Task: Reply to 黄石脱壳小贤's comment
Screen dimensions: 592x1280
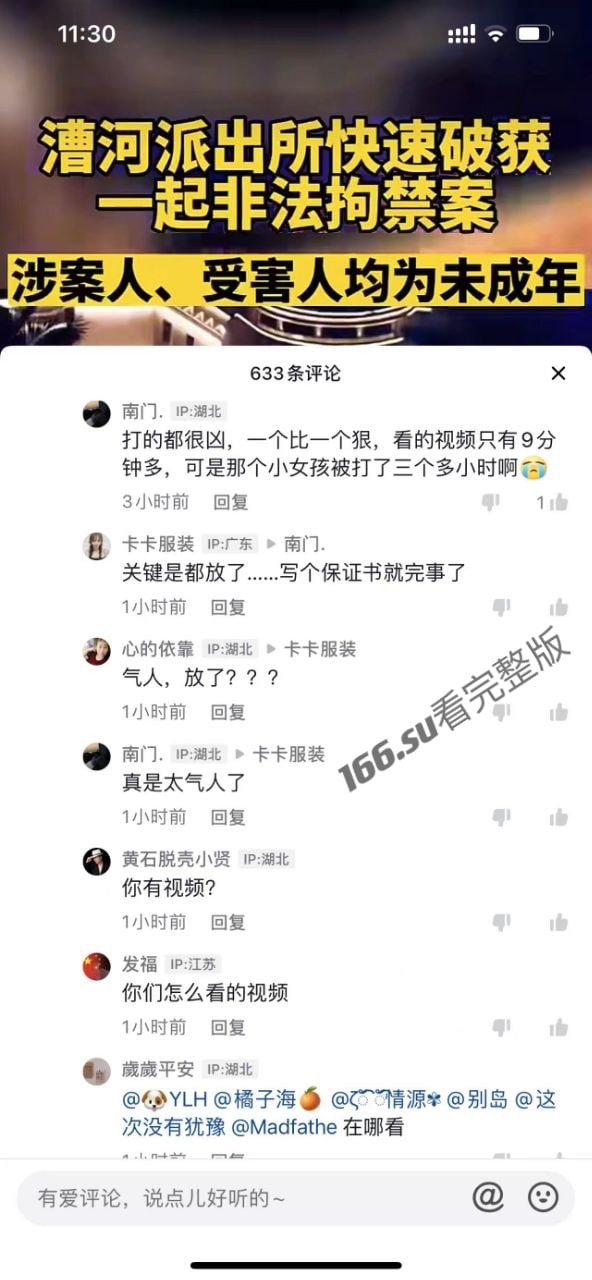Action: pos(228,922)
